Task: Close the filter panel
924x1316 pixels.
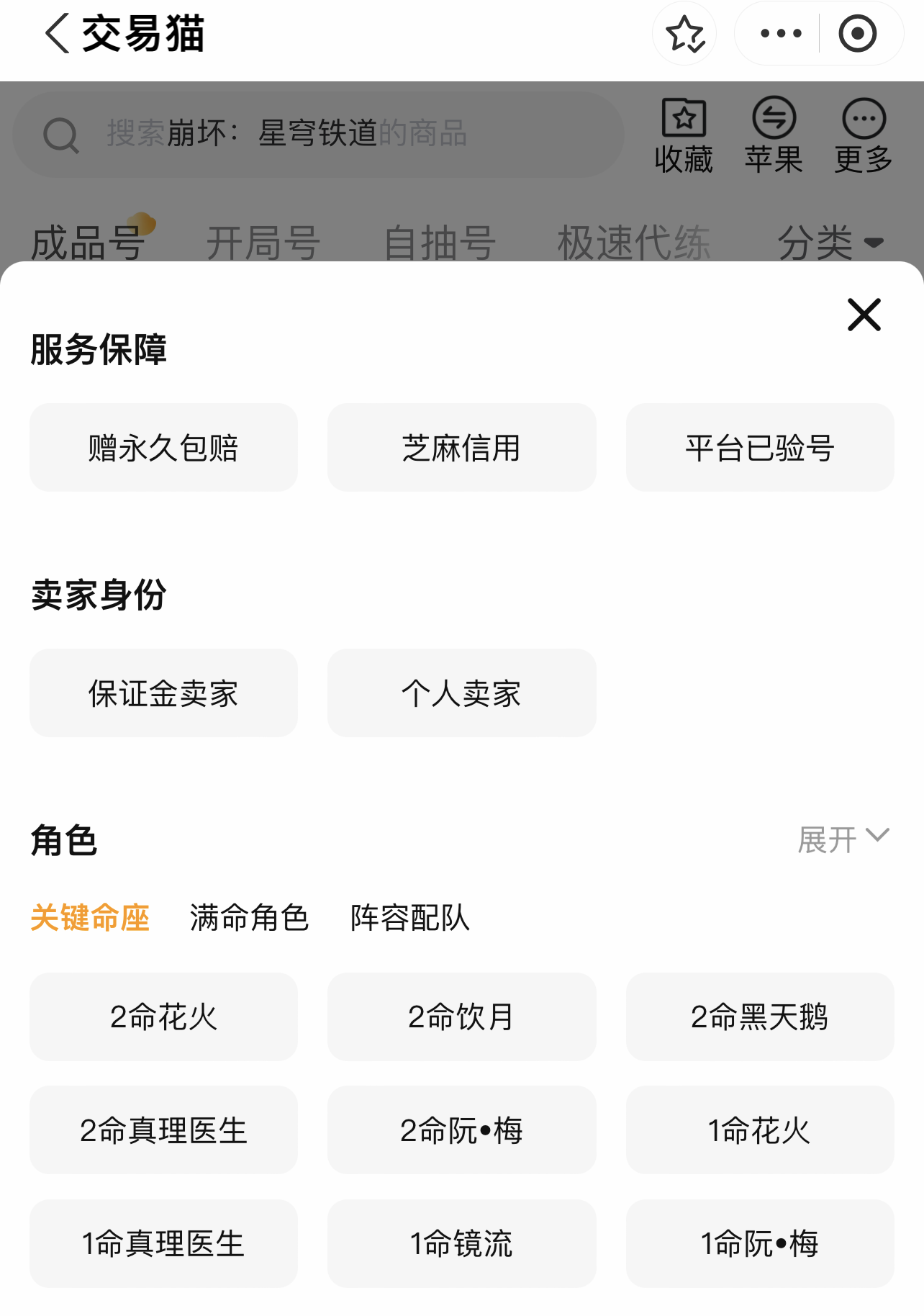Action: 864,315
